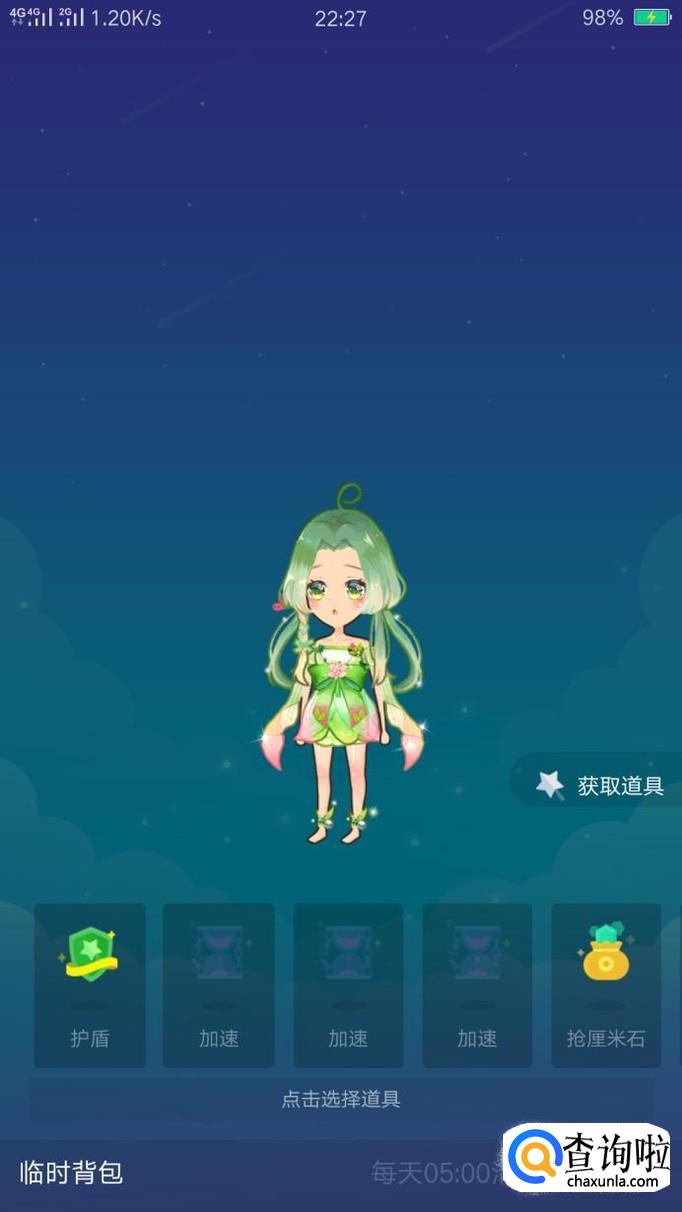
Task: Choose the 抢厘米石 item
Action: click(605, 984)
